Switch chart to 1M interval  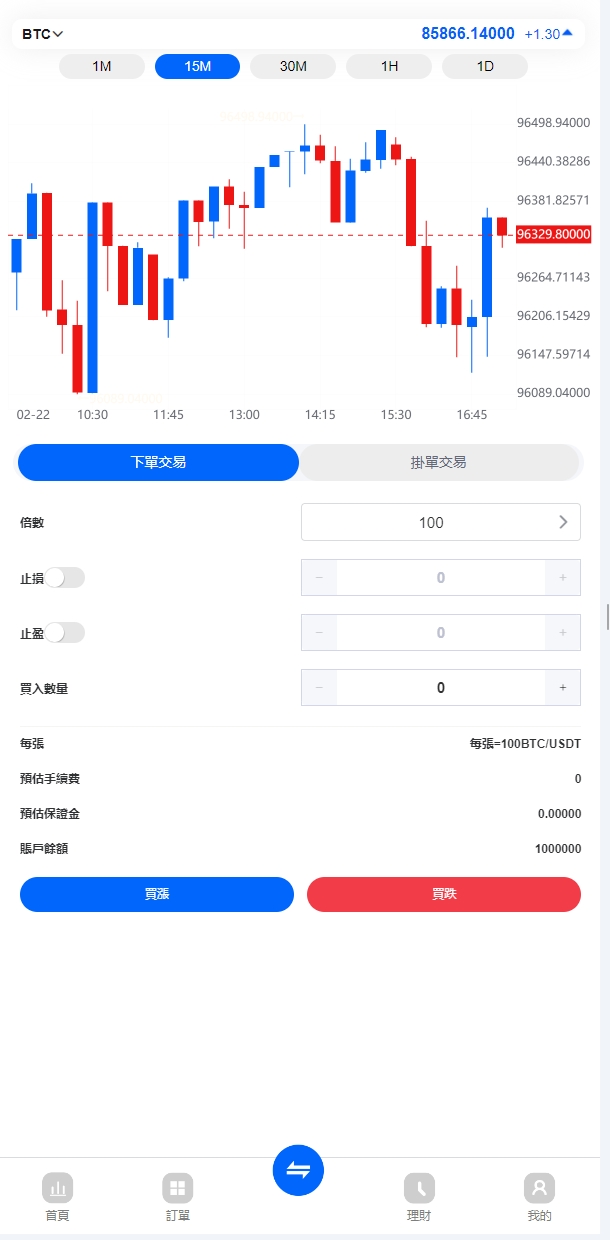[102, 66]
